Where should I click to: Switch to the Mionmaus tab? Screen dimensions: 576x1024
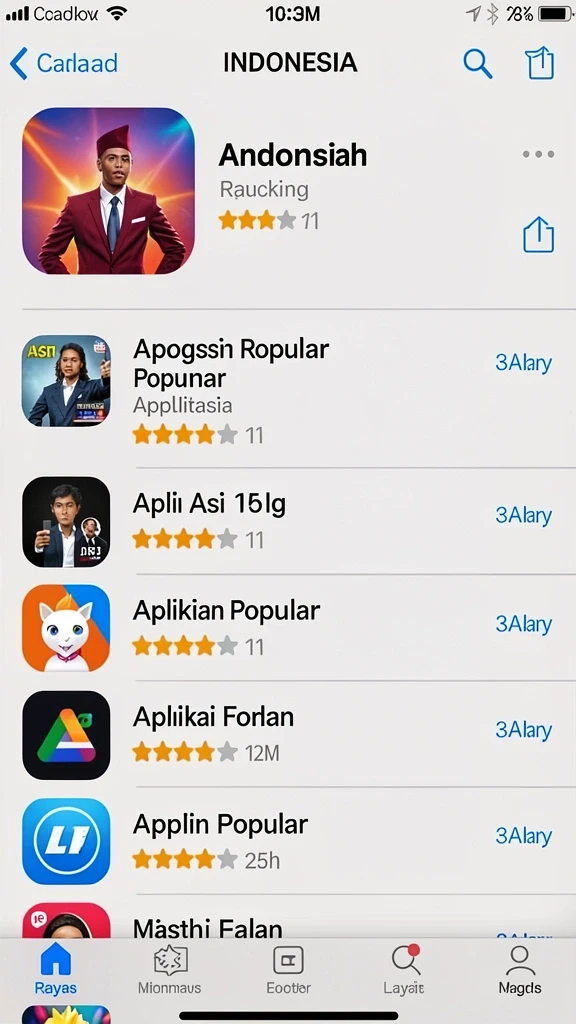[170, 970]
